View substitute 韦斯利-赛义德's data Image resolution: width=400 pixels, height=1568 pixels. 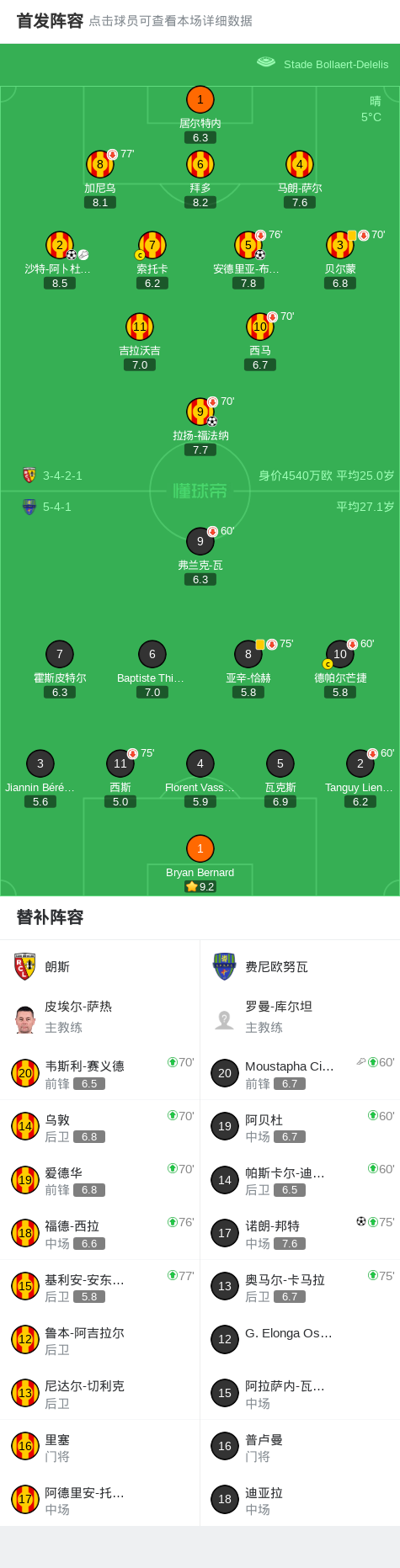coord(99,1073)
